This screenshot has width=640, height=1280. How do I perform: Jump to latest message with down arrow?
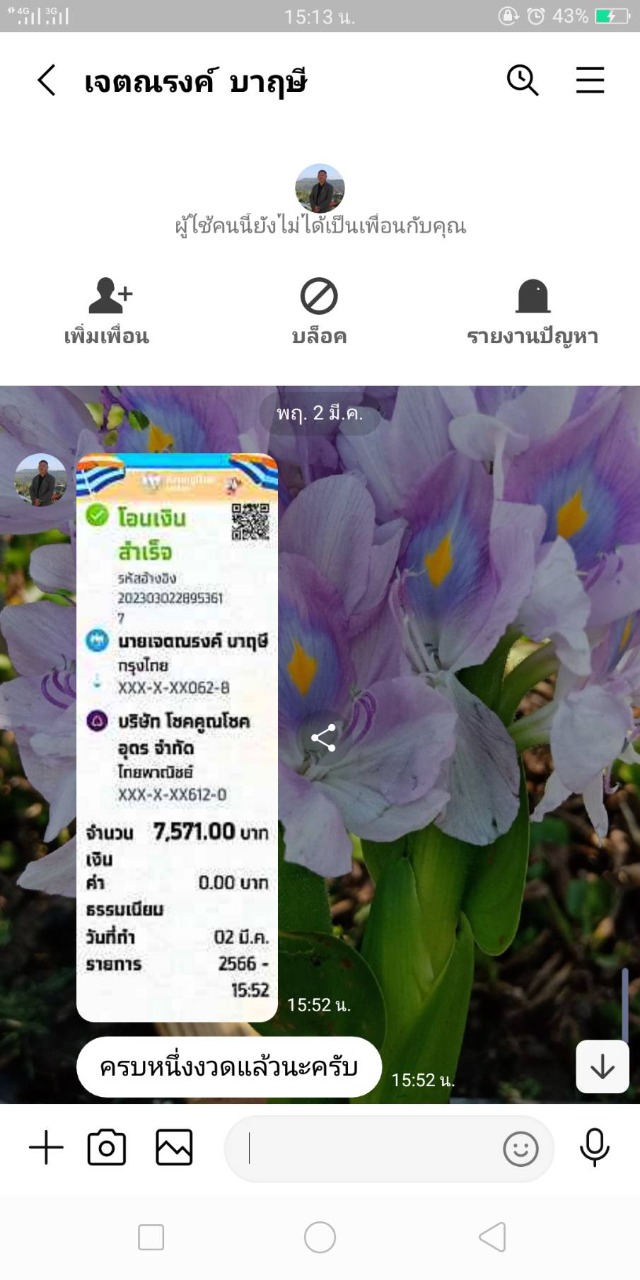click(602, 1067)
